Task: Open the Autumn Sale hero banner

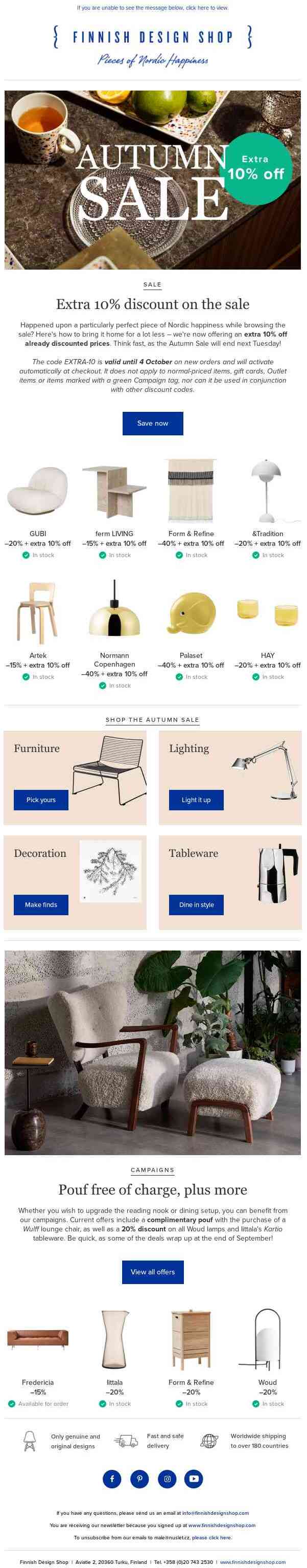Action: tap(153, 180)
